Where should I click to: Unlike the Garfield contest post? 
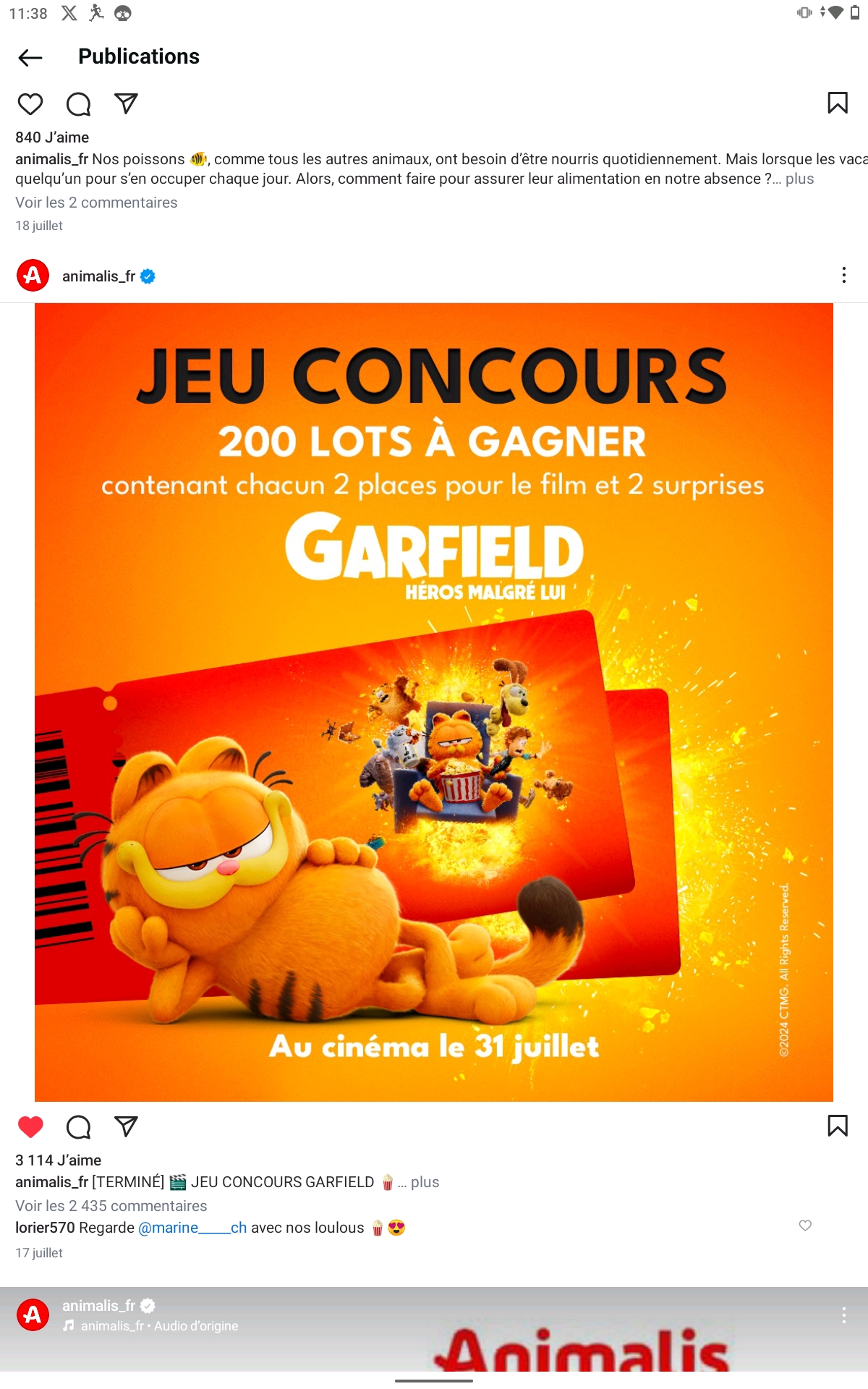point(30,1126)
